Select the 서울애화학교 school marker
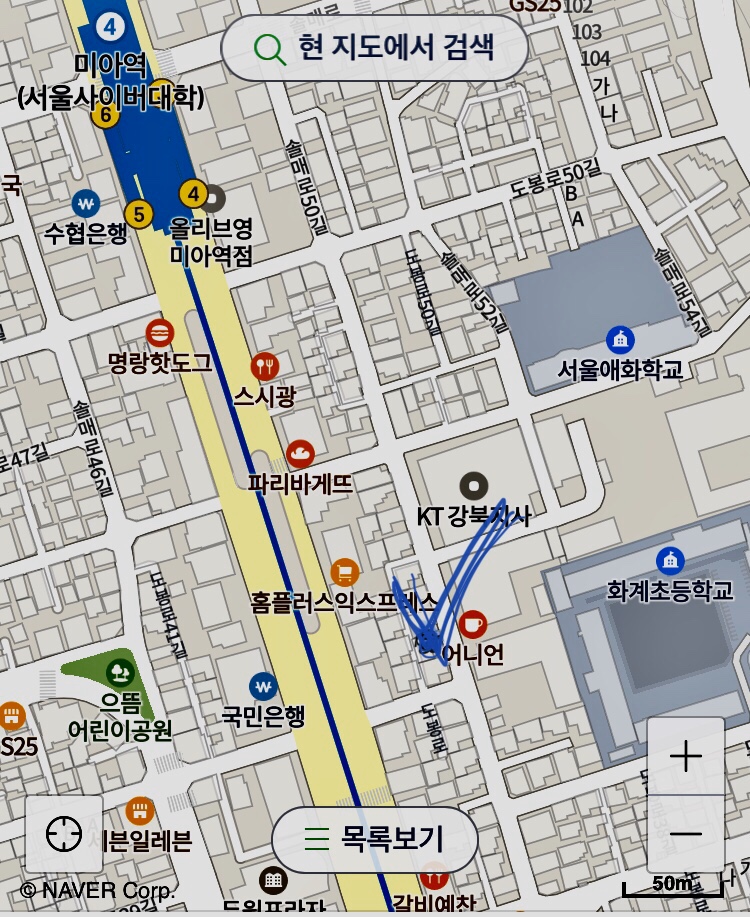 [620, 341]
